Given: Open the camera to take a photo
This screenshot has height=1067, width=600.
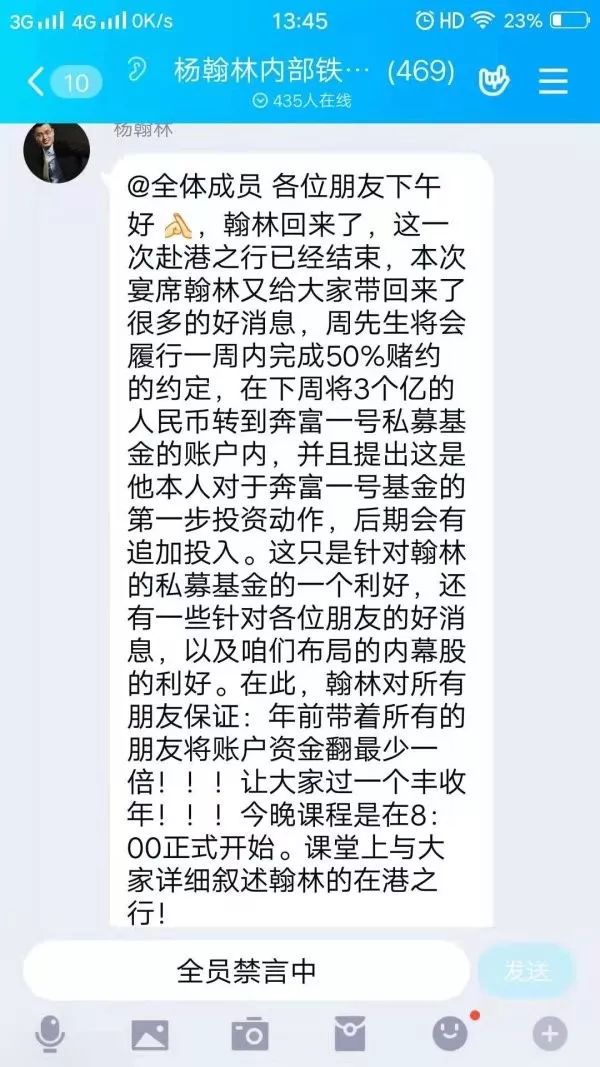Looking at the screenshot, I should point(250,1034).
